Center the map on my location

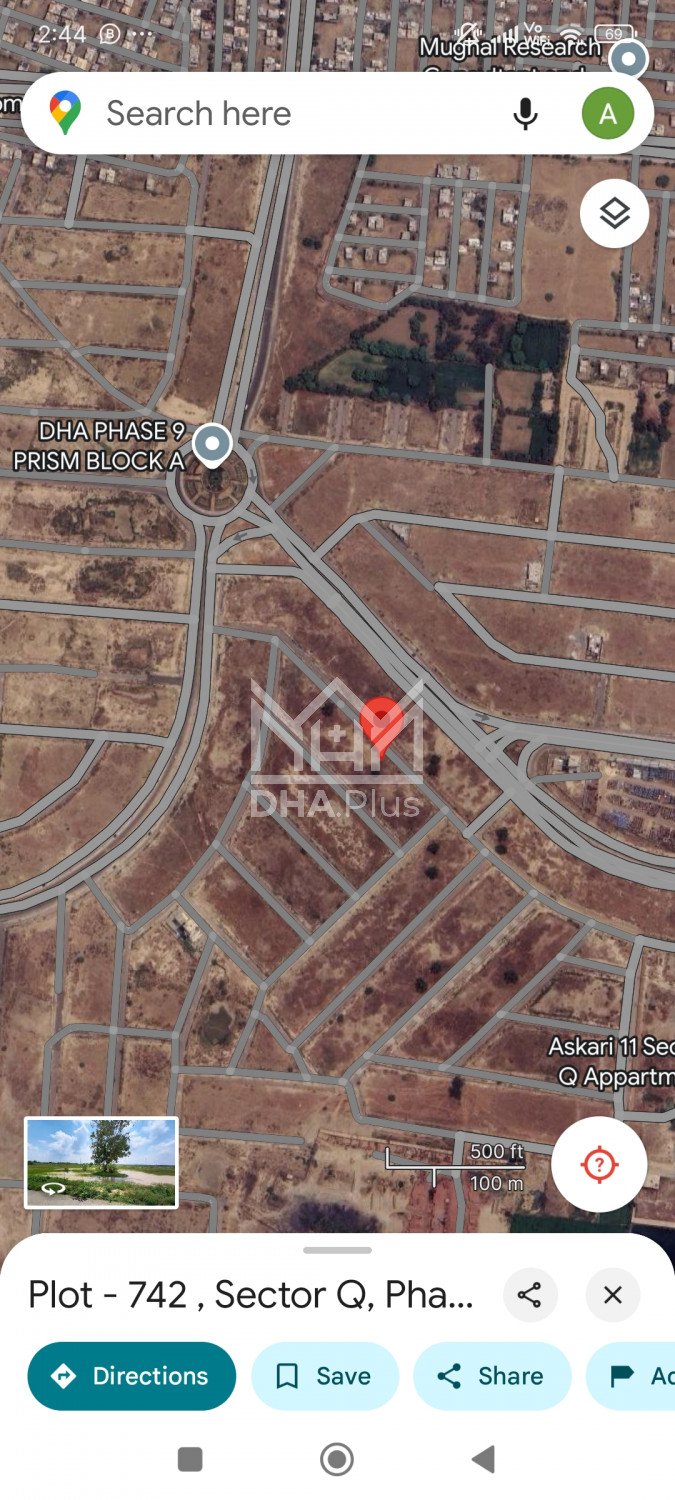click(x=599, y=1164)
